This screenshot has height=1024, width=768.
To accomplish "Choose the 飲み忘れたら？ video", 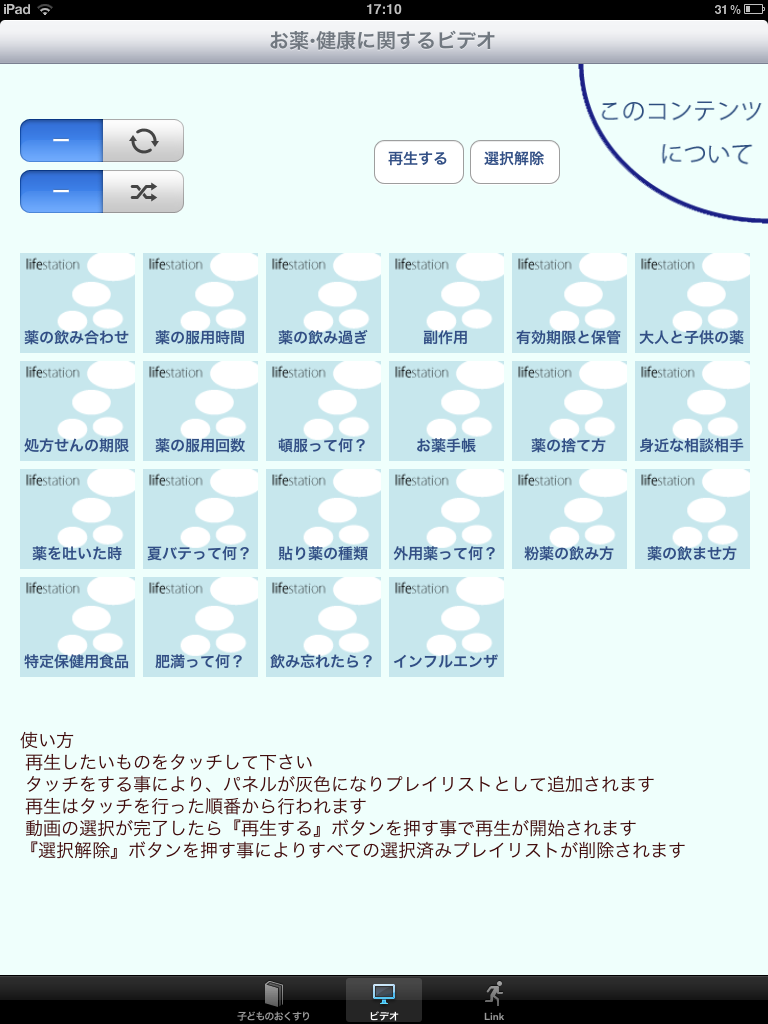I will pyautogui.click(x=323, y=627).
